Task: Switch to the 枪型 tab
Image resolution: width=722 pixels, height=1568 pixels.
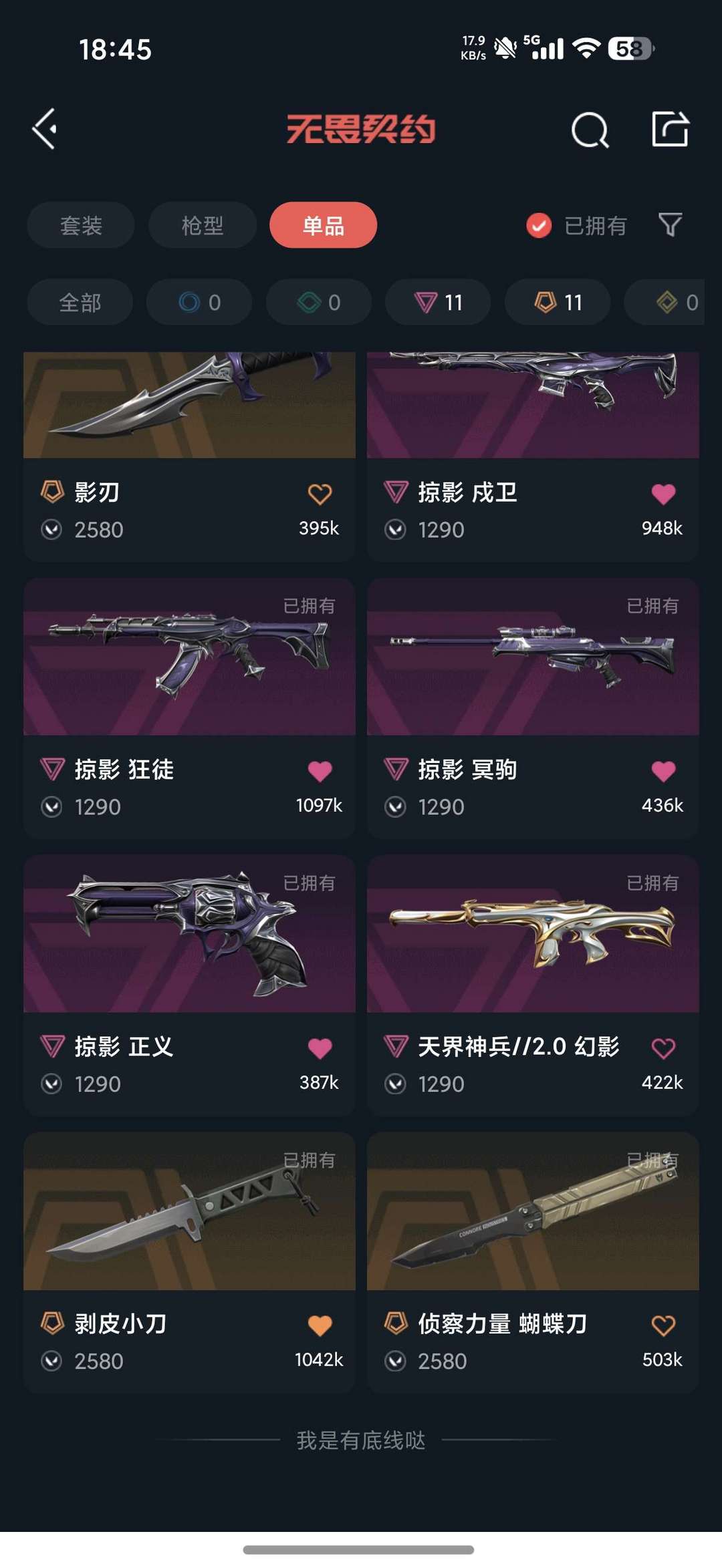Action: [203, 225]
